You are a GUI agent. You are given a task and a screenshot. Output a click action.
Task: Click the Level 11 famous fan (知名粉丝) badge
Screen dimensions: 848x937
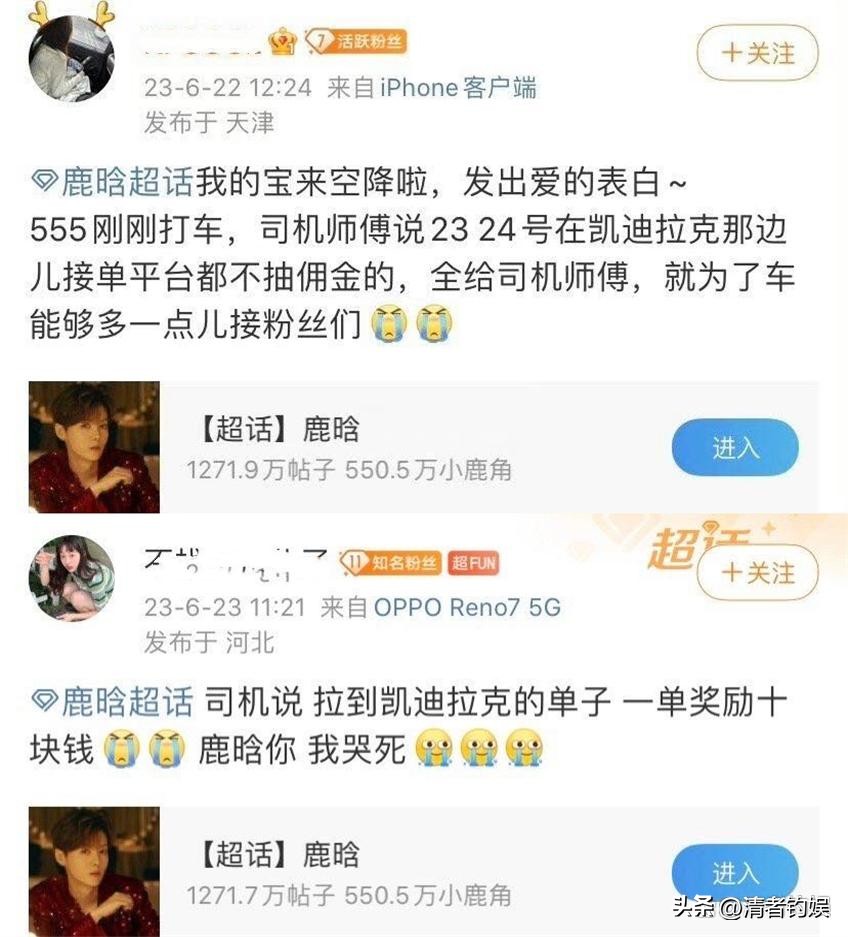point(391,563)
